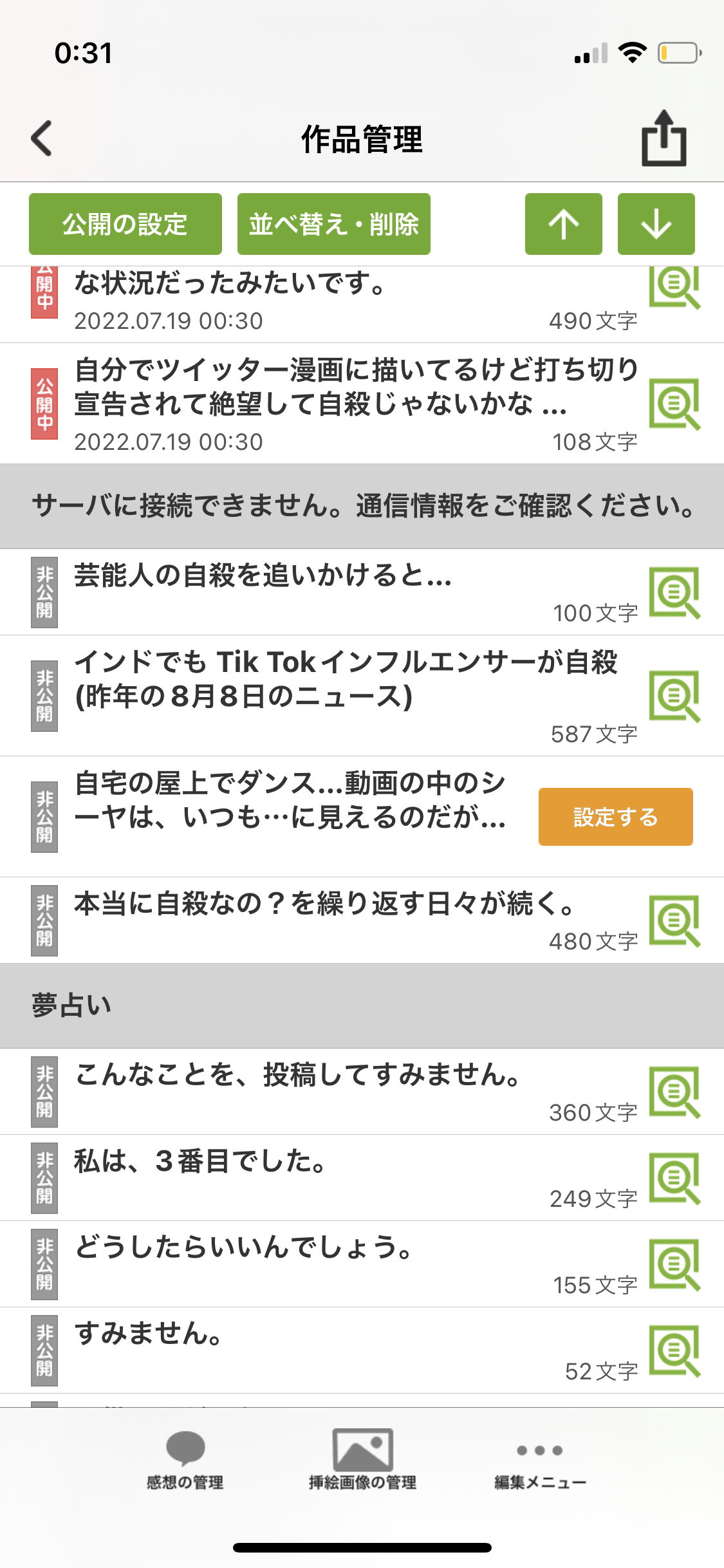
Task: Open the episode 自分でツイッター漫画に描いてるけど
Action: pos(354,387)
